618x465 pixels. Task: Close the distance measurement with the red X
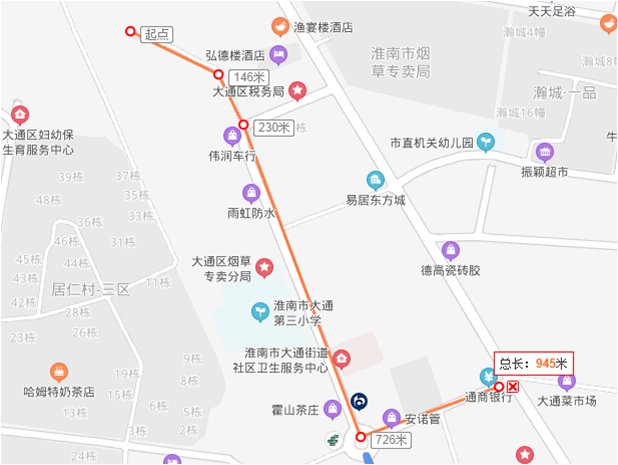click(x=513, y=387)
